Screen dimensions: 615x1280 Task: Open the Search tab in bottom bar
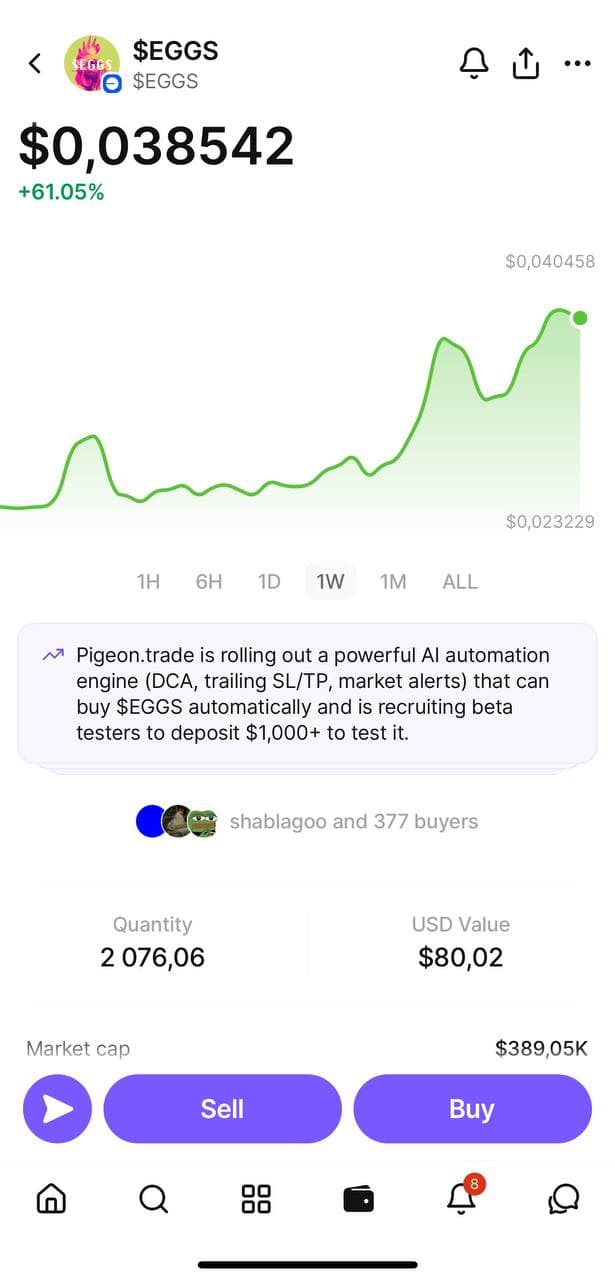(153, 1198)
